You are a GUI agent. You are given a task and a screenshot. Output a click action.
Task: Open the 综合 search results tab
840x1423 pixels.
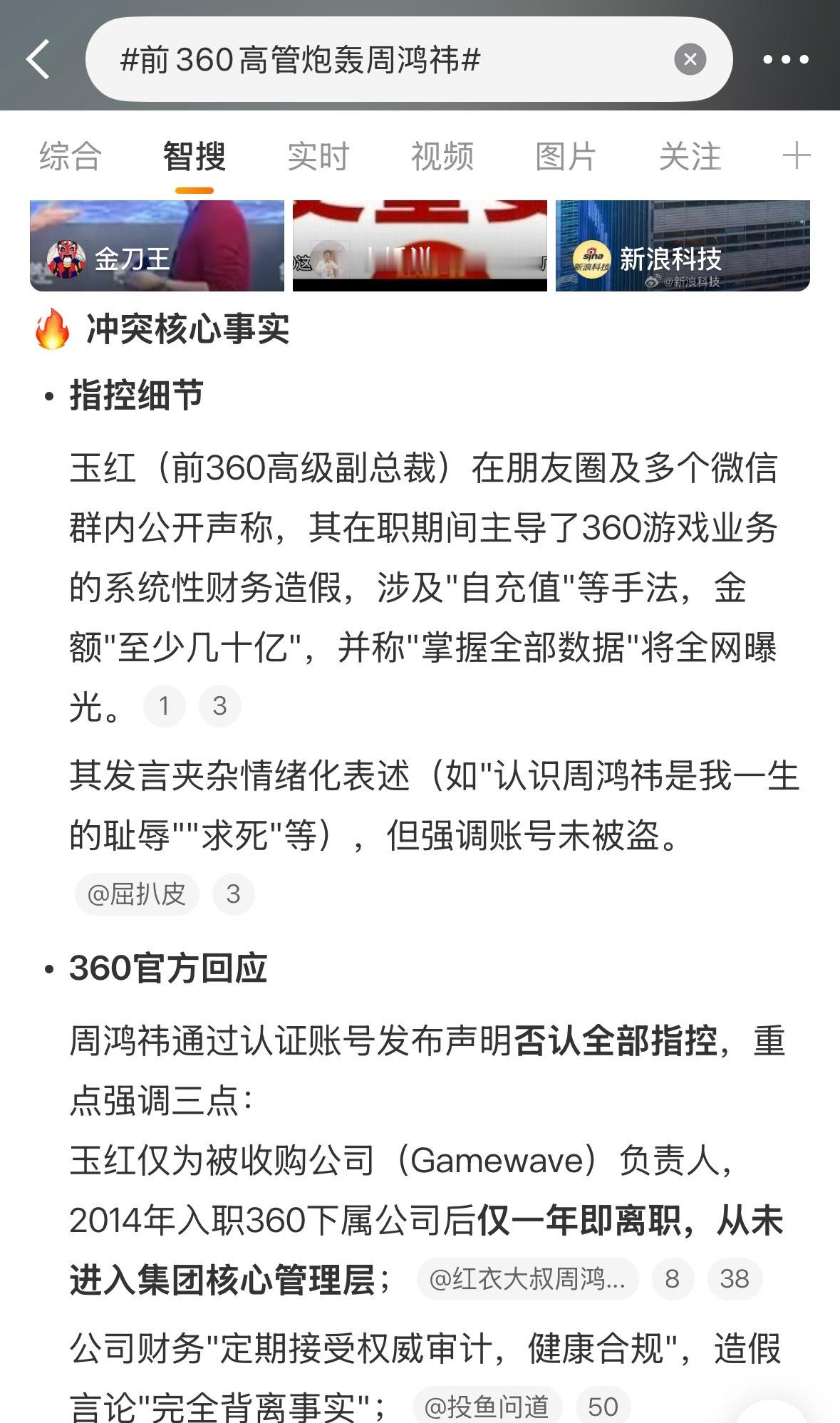68,155
